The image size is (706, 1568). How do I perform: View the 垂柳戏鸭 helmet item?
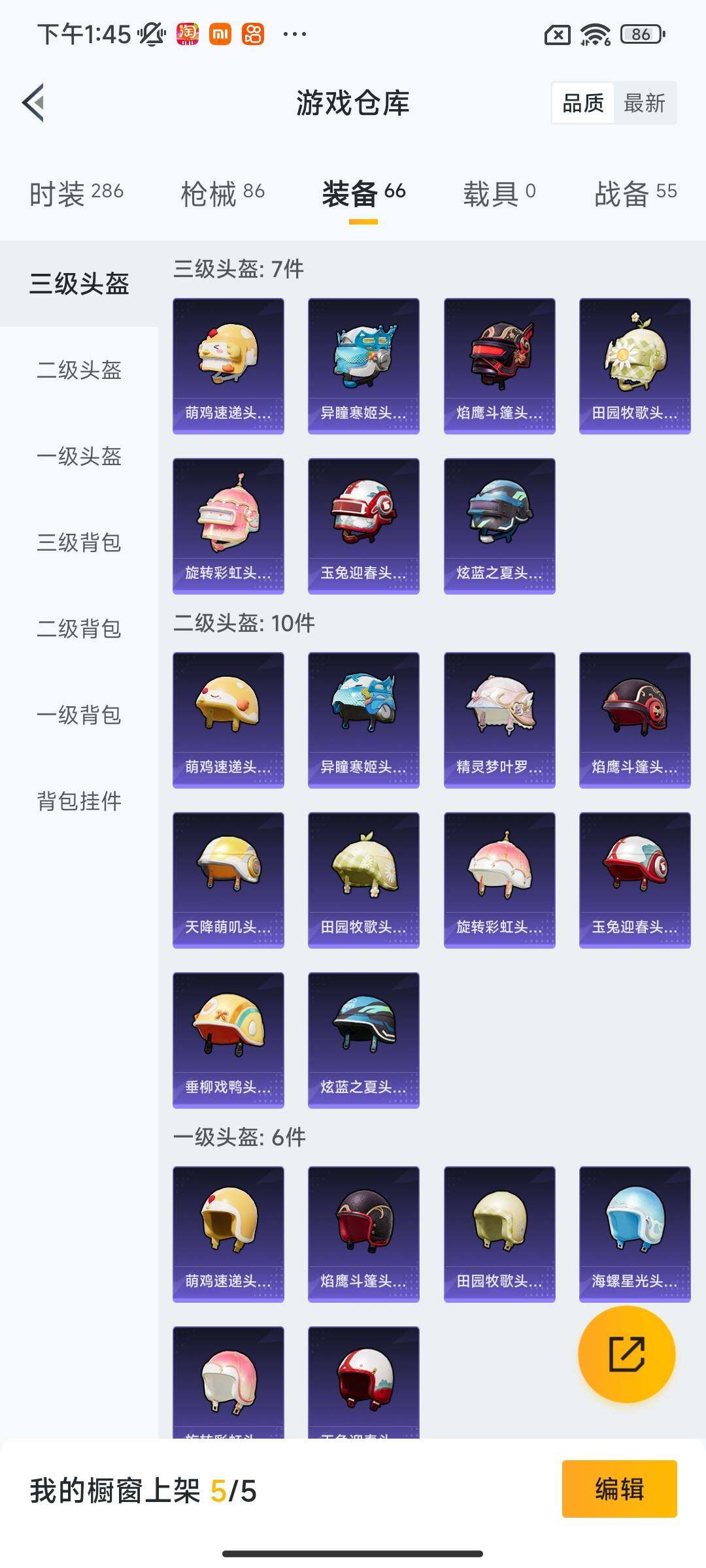pos(228,1040)
